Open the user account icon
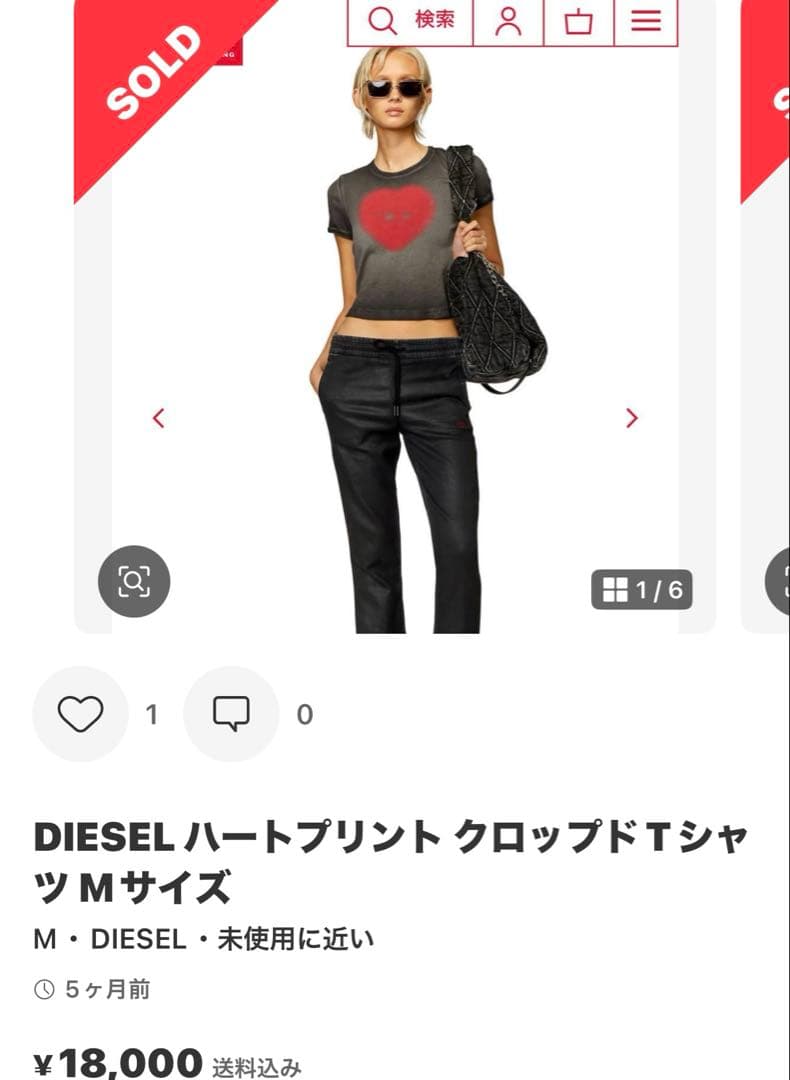The width and height of the screenshot is (790, 1080). (510, 22)
